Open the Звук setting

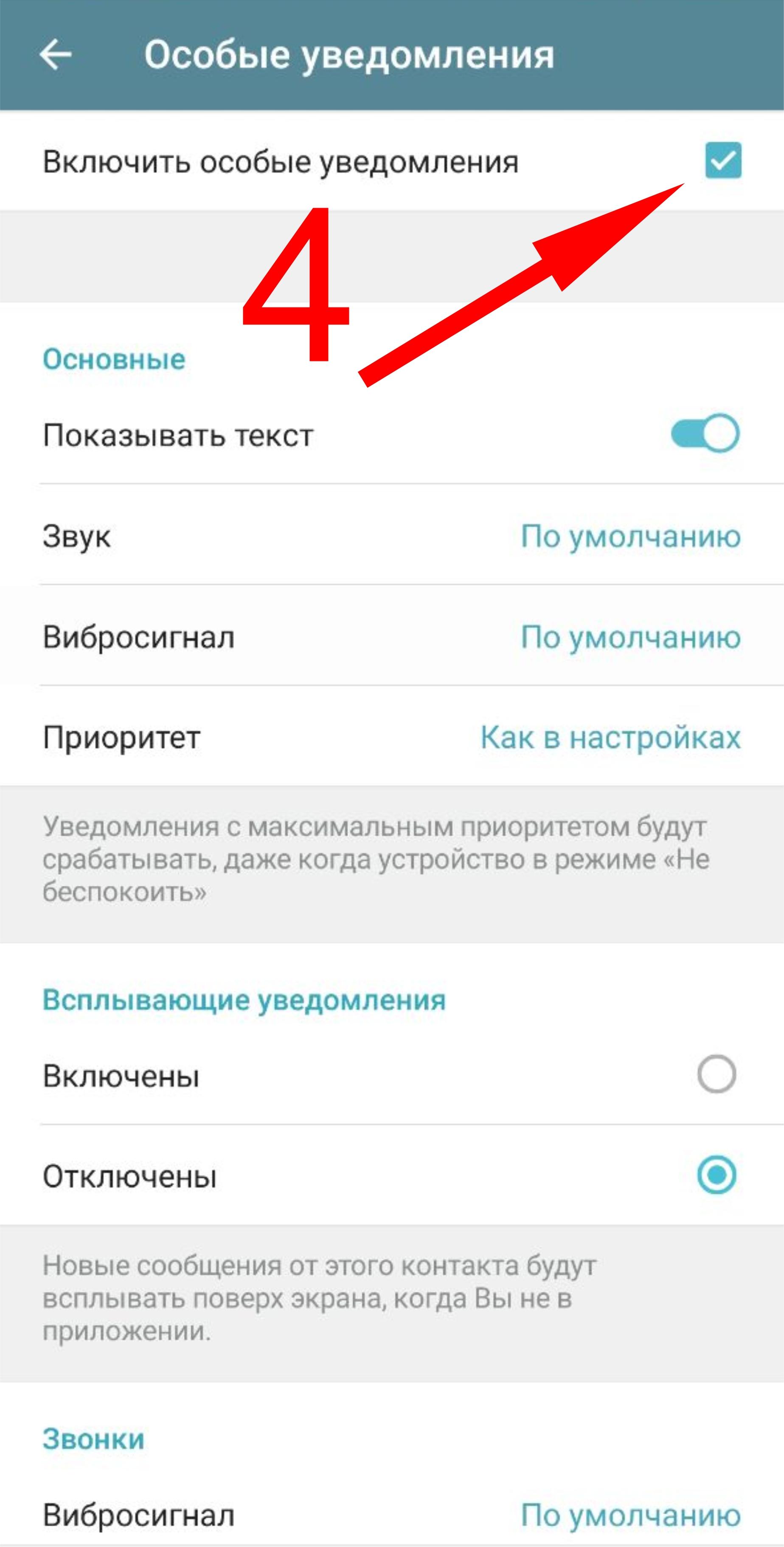[x=391, y=535]
